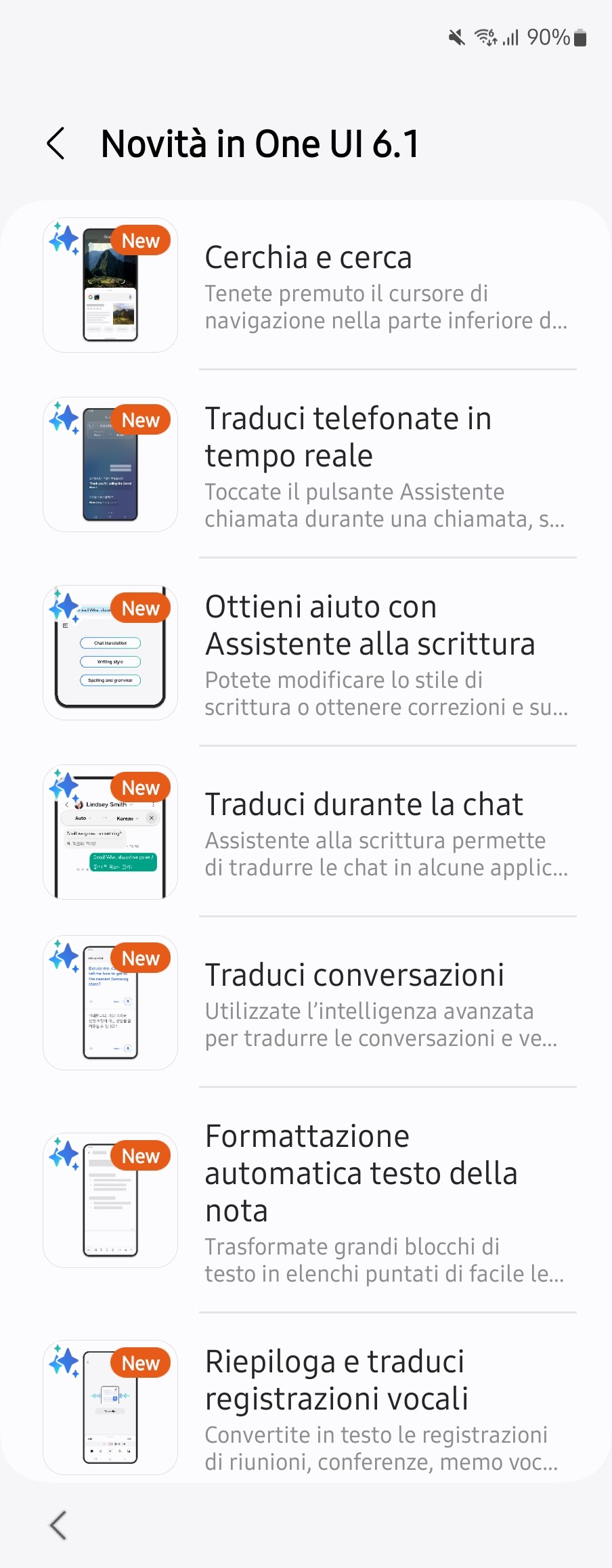Tap the back arrow beside Novità in One UI 6.1
Viewport: 612px width, 1568px height.
pos(56,144)
